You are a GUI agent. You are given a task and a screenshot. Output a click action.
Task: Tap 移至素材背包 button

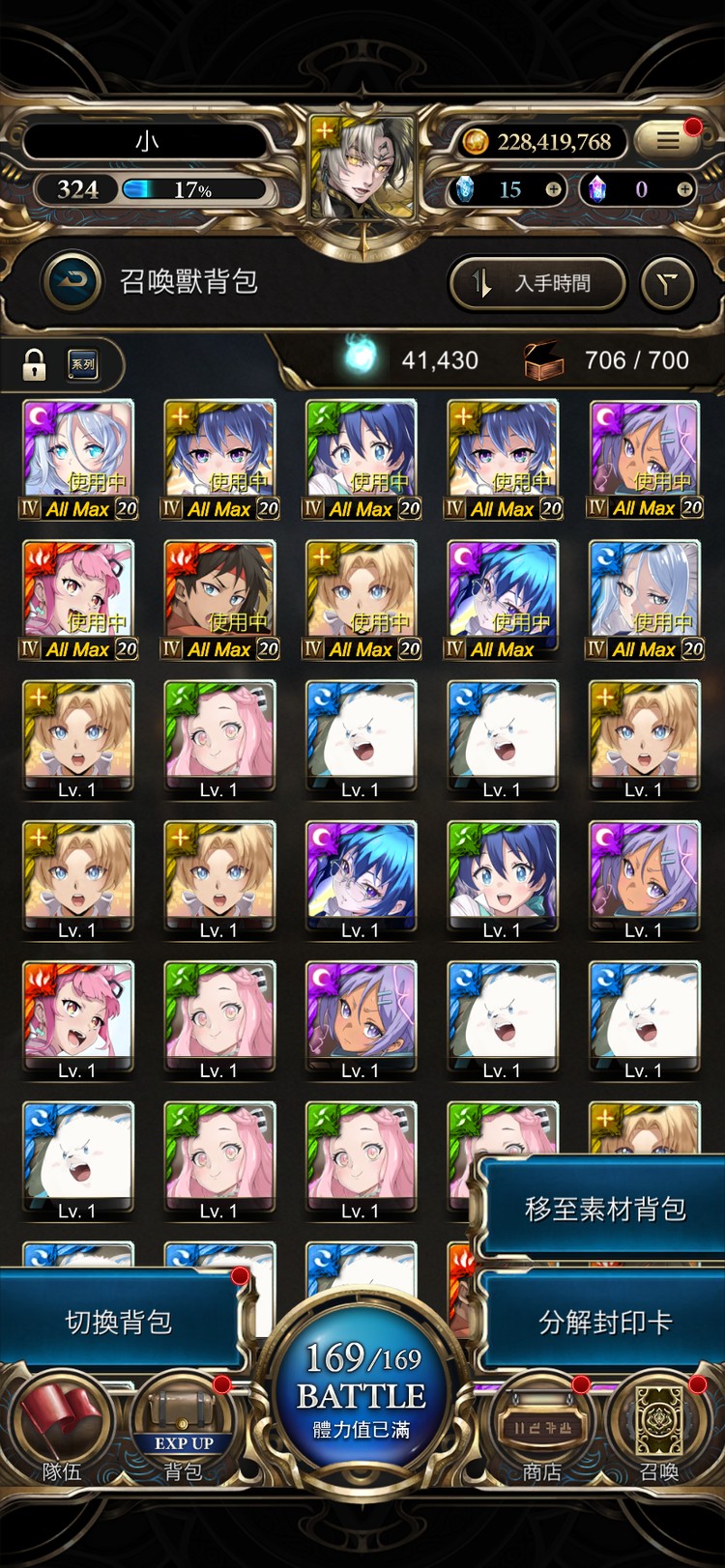[605, 1209]
